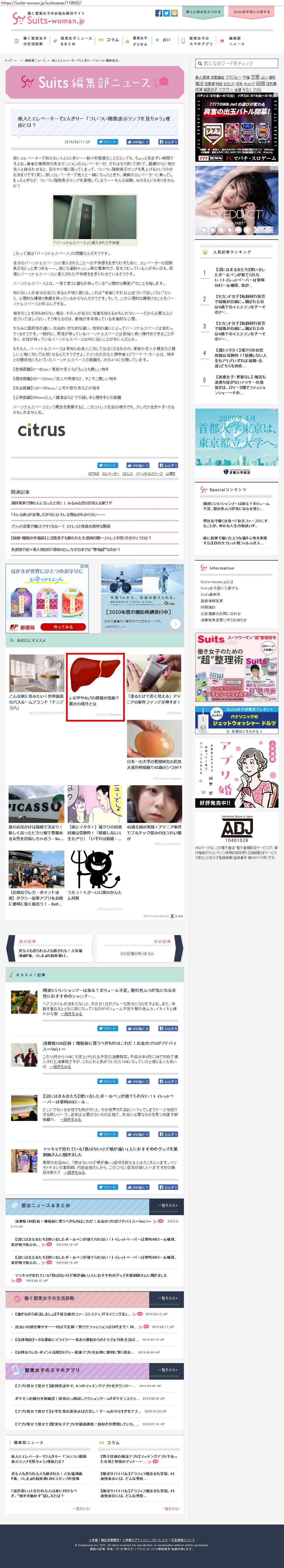Tap the Suits女子部に入部する button
The width and height of the screenshot is (284, 1568).
(252, 12)
